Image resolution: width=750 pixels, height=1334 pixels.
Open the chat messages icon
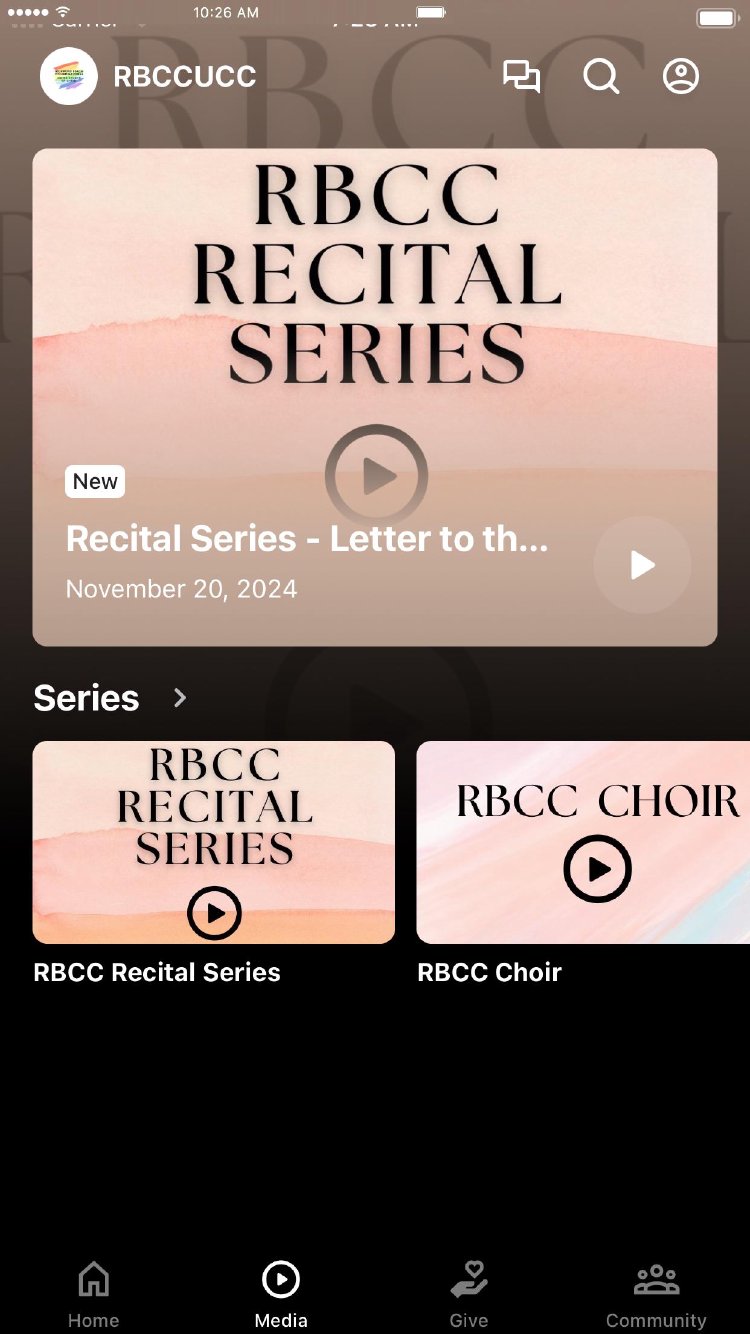[521, 77]
